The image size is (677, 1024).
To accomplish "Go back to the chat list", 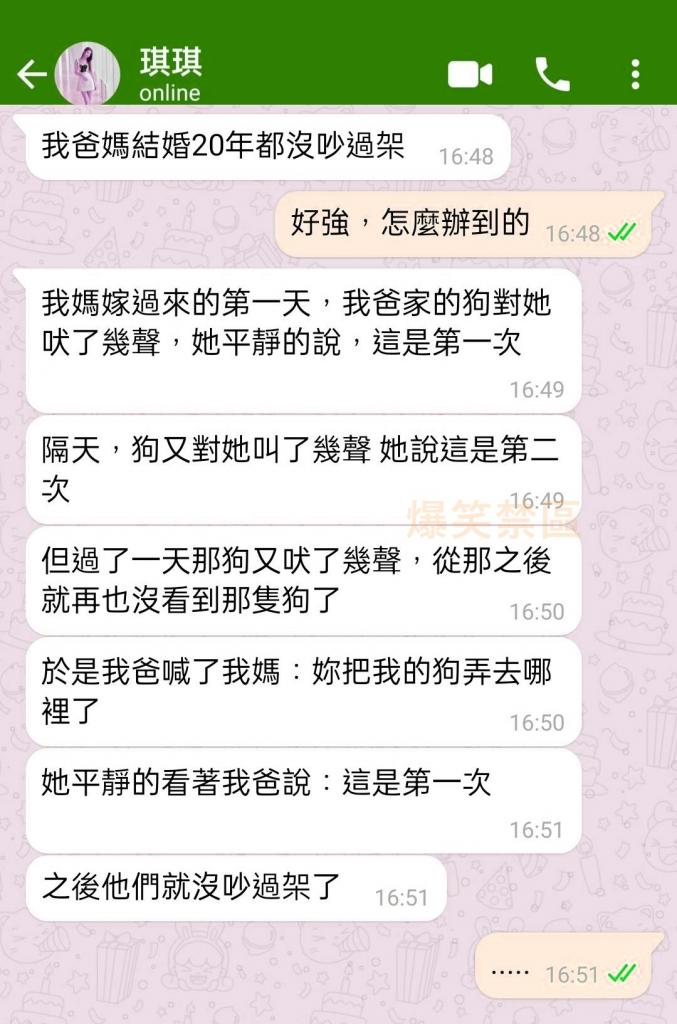I will pos(30,75).
